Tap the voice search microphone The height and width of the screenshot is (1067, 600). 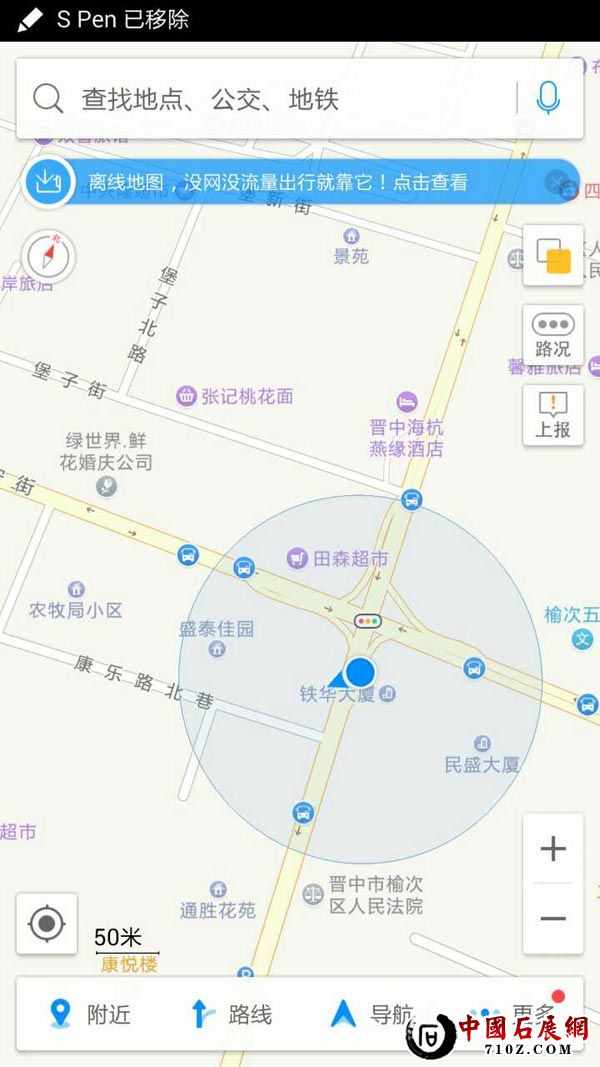pyautogui.click(x=547, y=98)
